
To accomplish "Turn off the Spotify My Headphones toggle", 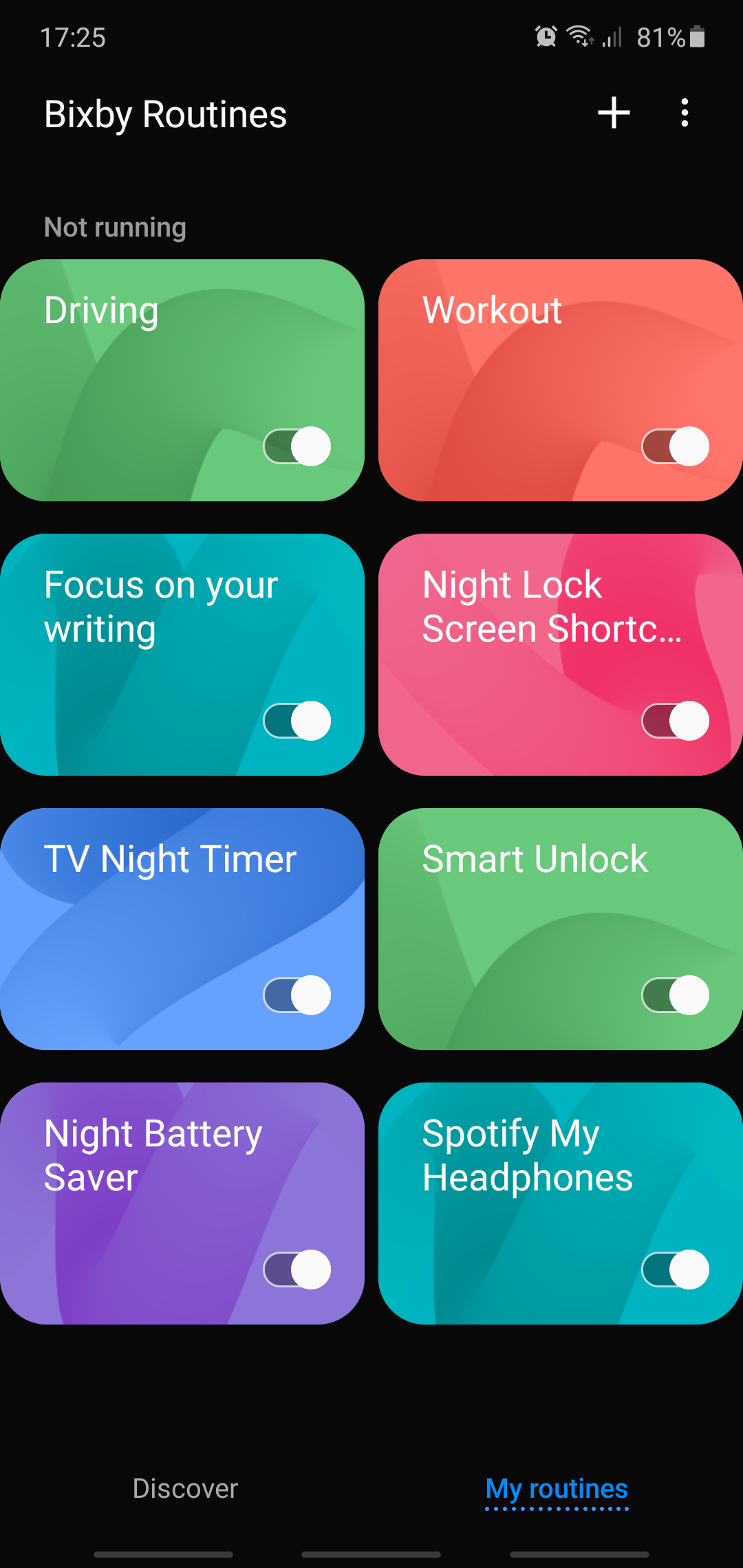I will (676, 1270).
